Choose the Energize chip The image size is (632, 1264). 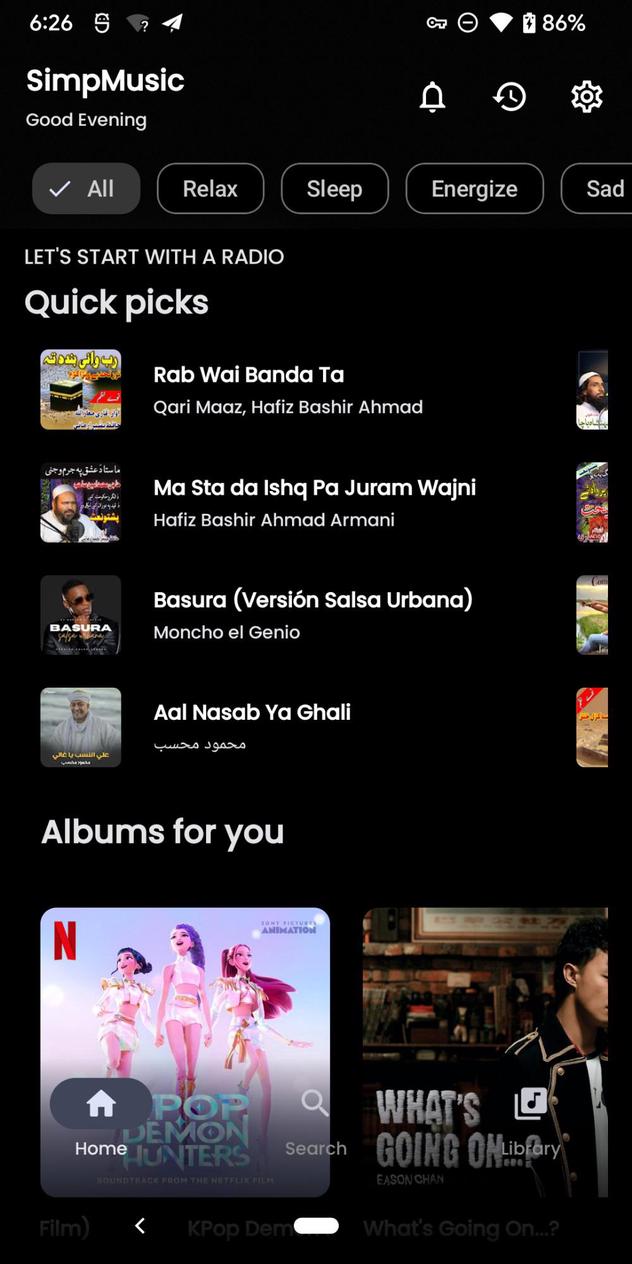tap(474, 189)
